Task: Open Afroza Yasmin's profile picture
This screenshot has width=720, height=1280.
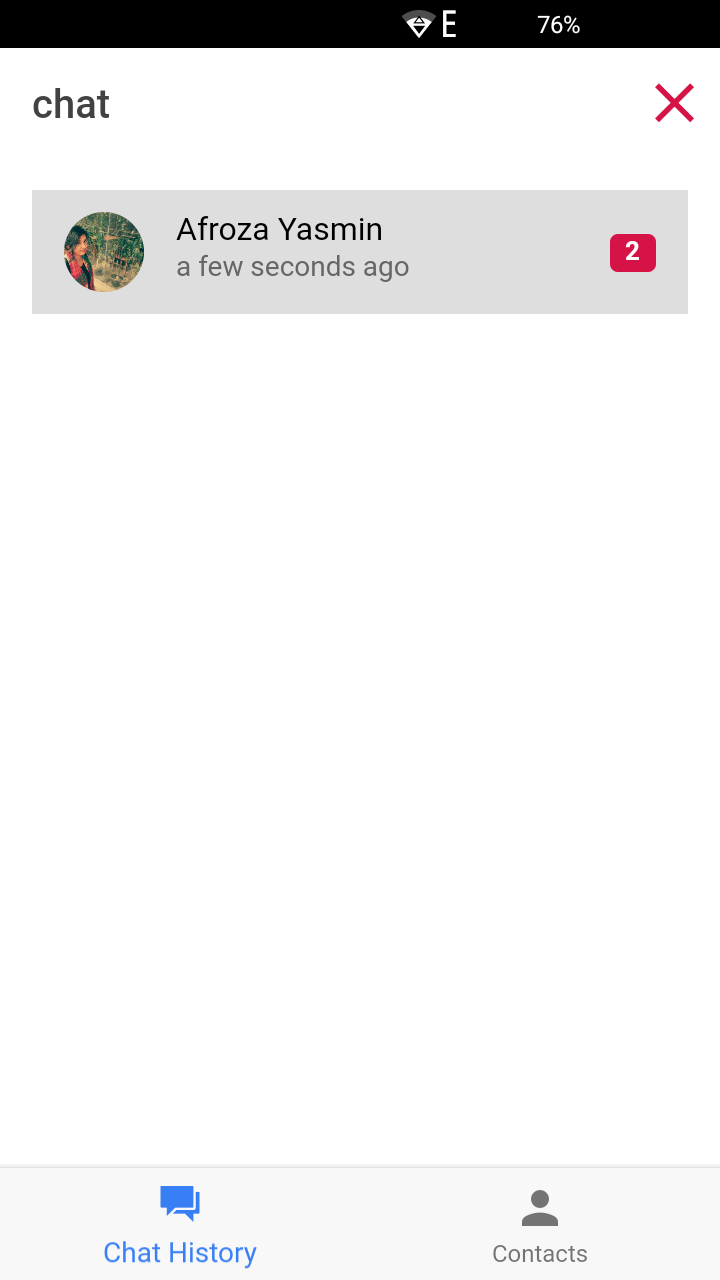Action: click(104, 252)
